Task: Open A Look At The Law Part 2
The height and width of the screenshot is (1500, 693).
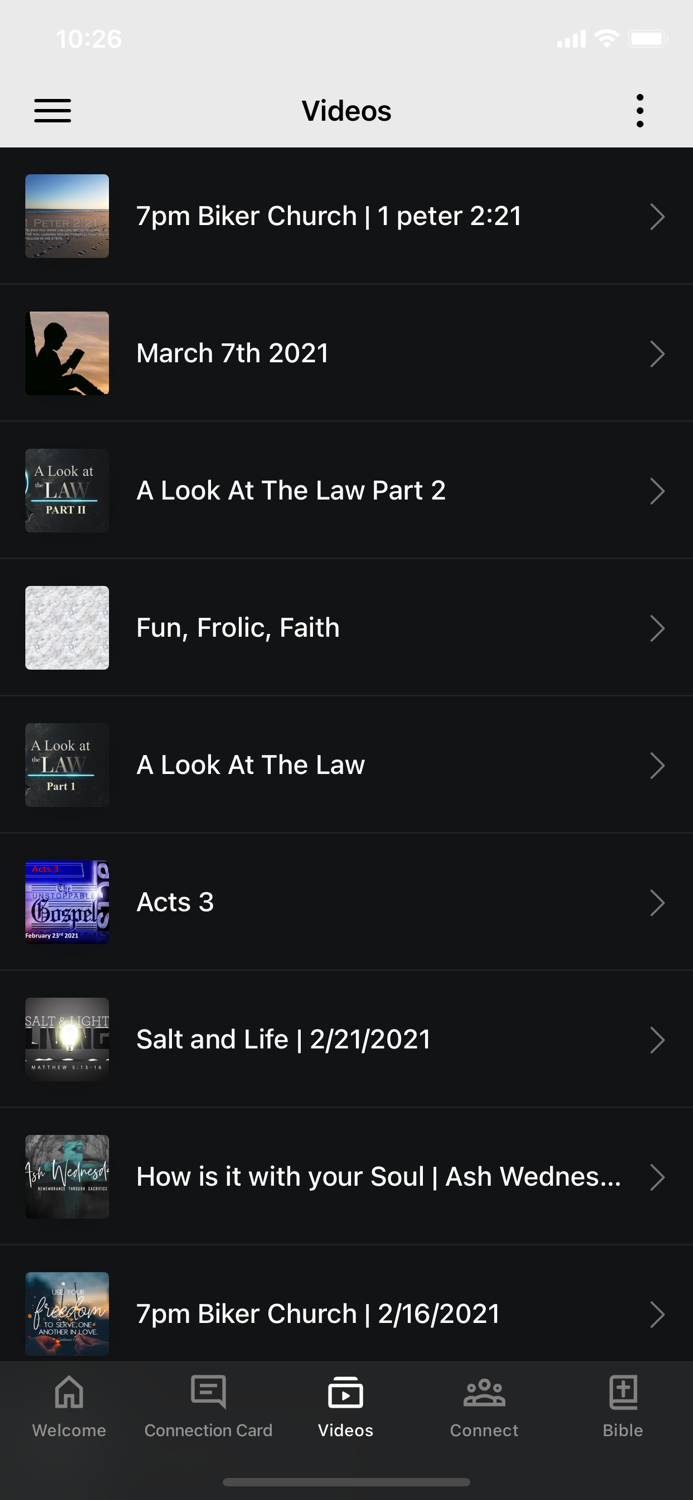Action: (346, 490)
